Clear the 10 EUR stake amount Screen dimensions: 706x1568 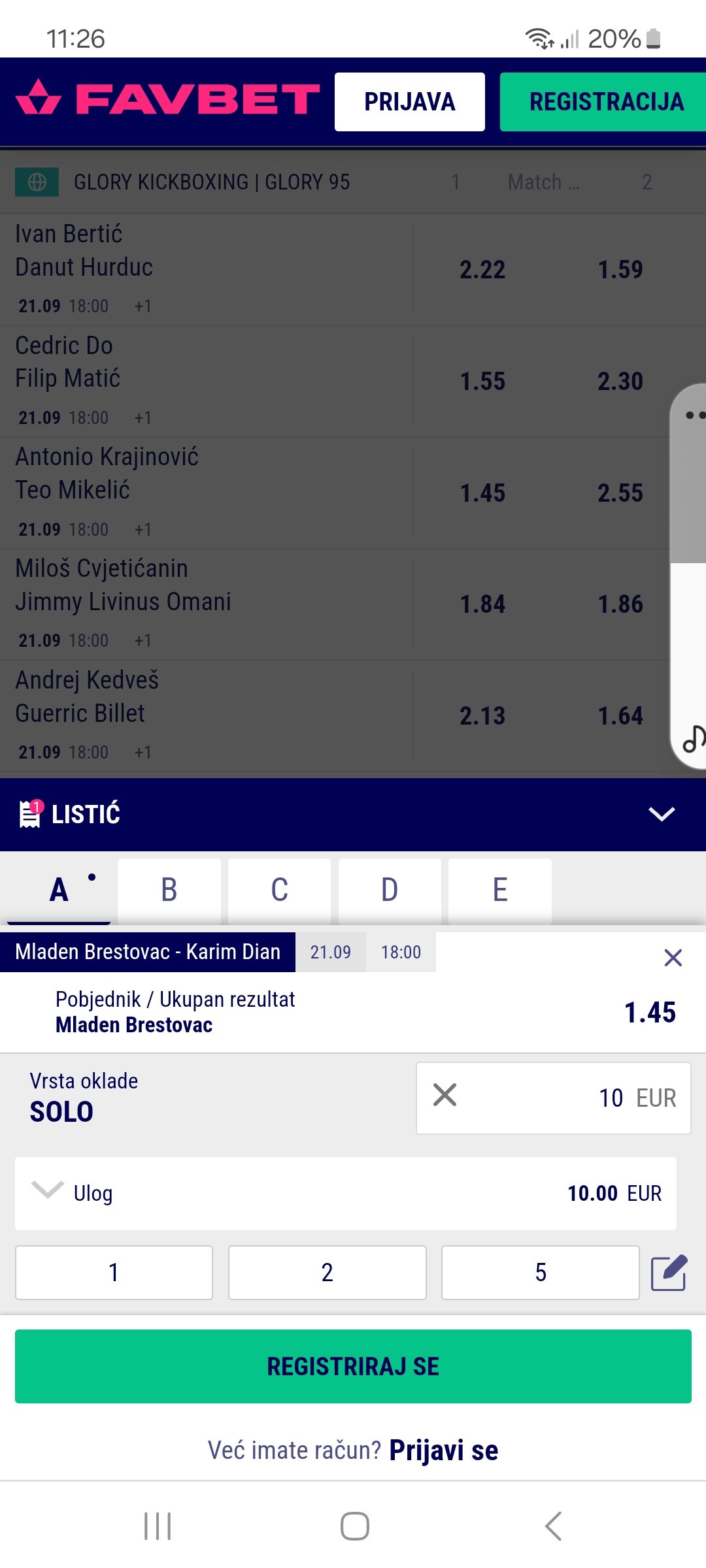(445, 1095)
